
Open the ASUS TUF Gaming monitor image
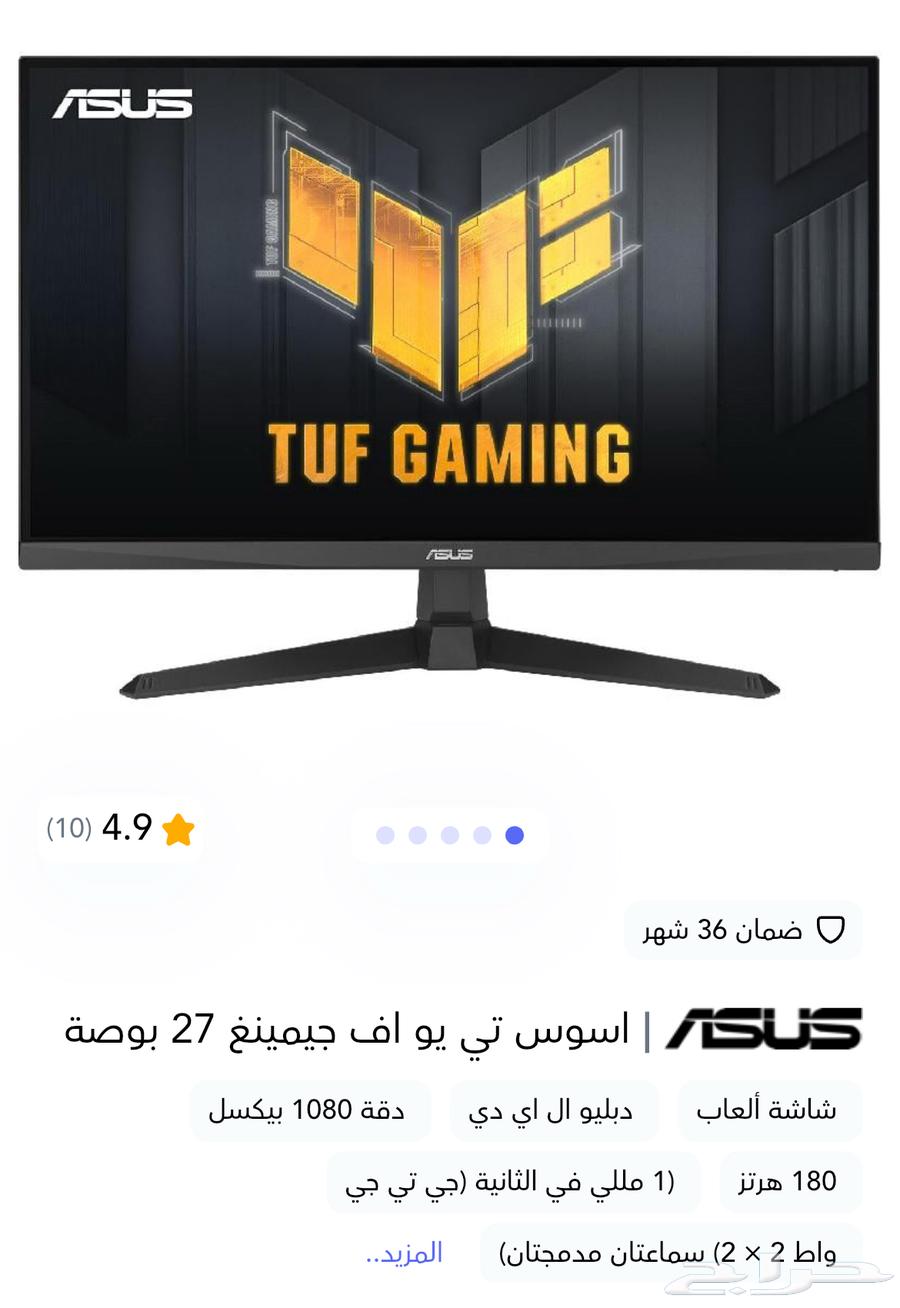449,380
